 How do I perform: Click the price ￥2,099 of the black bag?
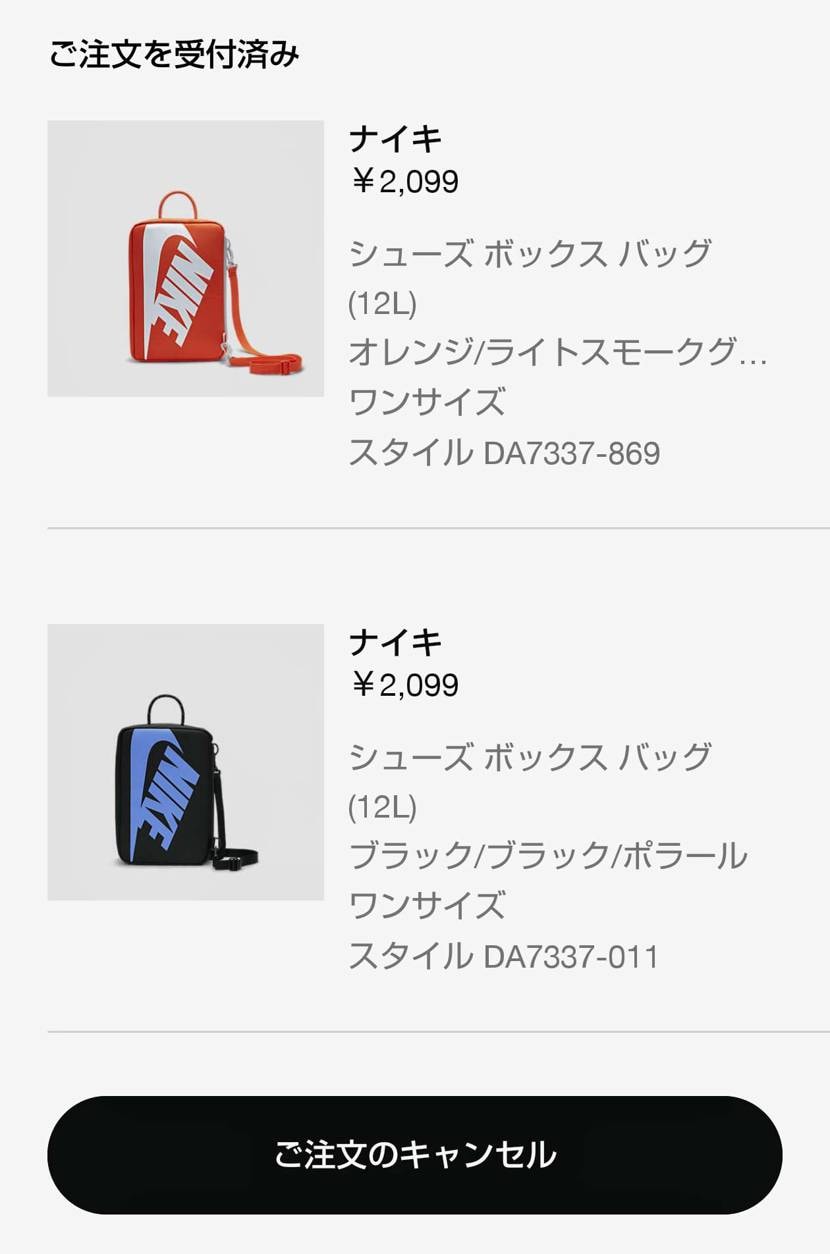click(405, 687)
